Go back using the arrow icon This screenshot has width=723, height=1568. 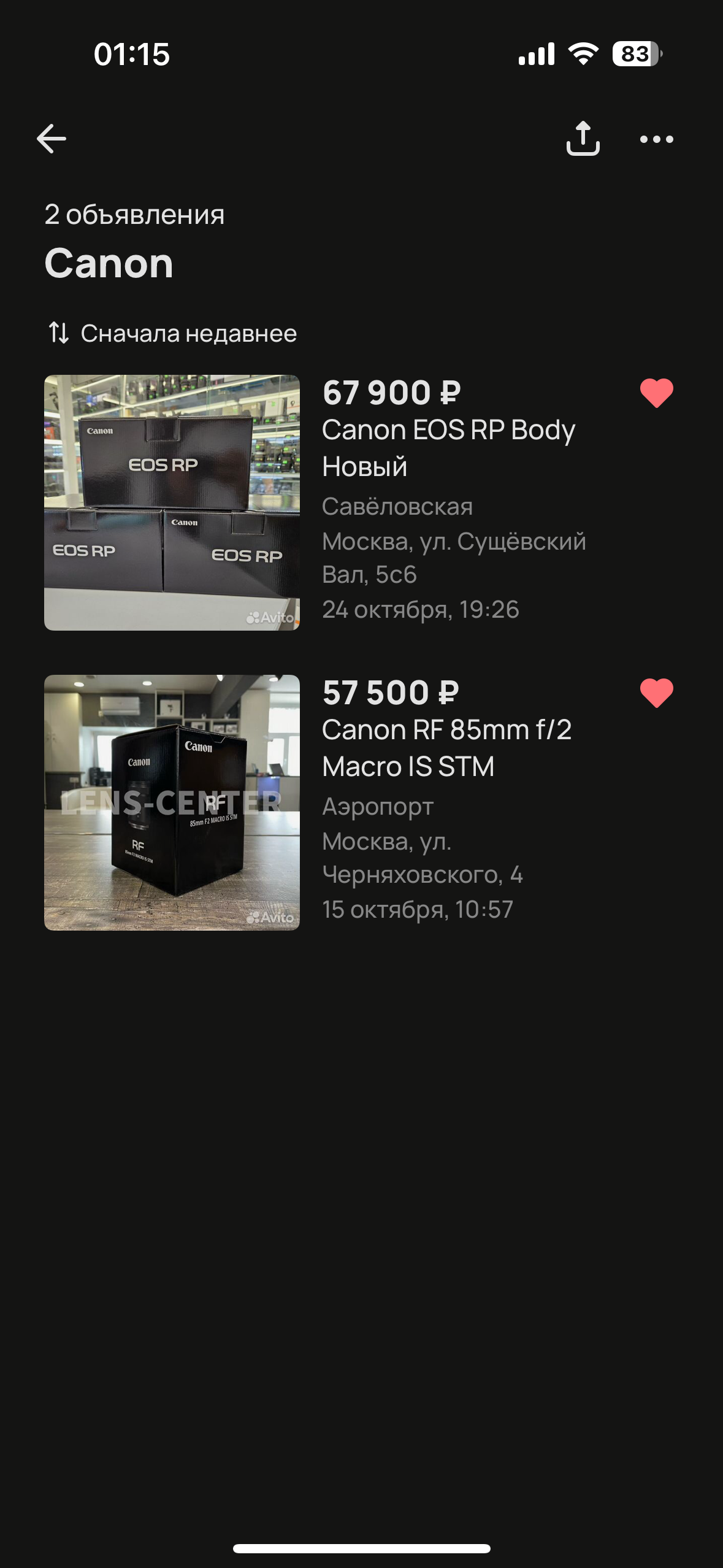click(x=52, y=139)
